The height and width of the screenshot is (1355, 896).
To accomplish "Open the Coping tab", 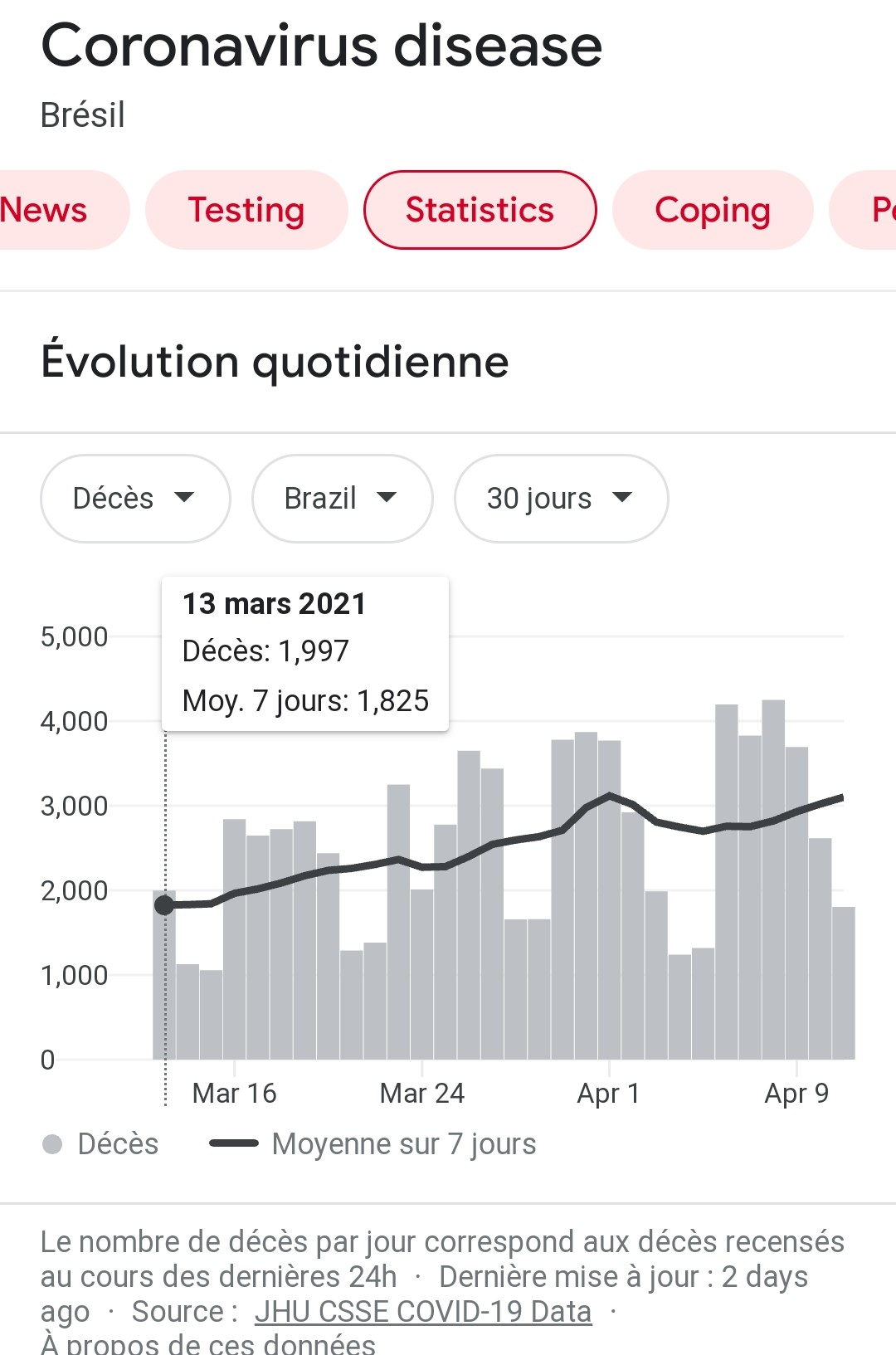I will 713,210.
